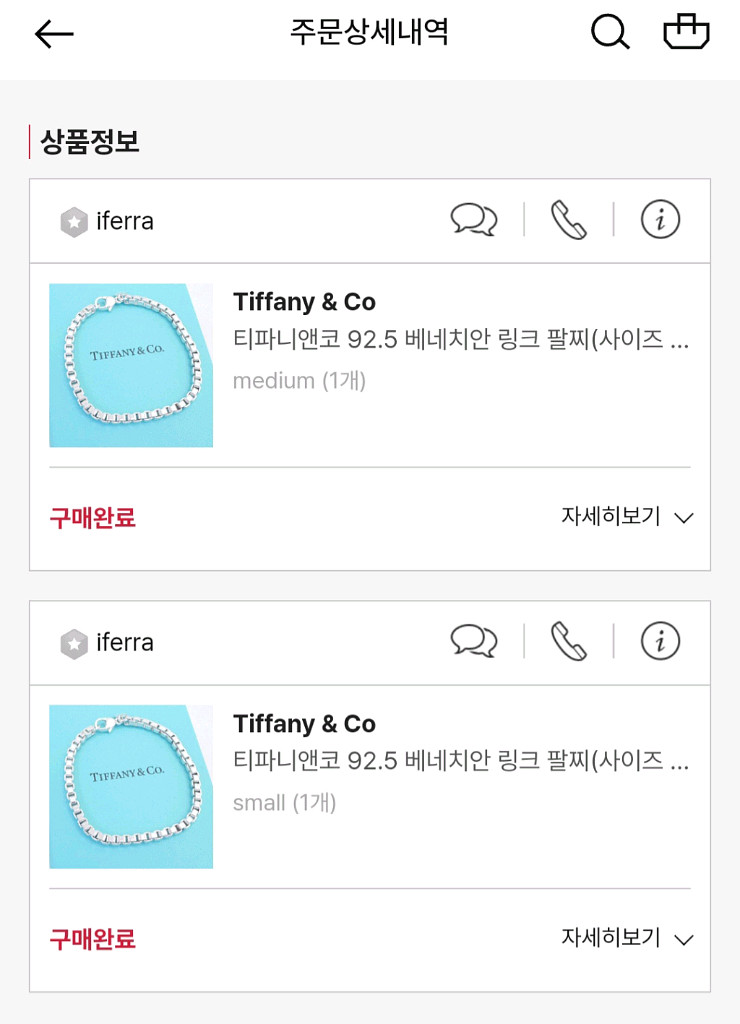740x1024 pixels.
Task: Expand 자세히보기 for the medium bracelet
Action: click(627, 517)
